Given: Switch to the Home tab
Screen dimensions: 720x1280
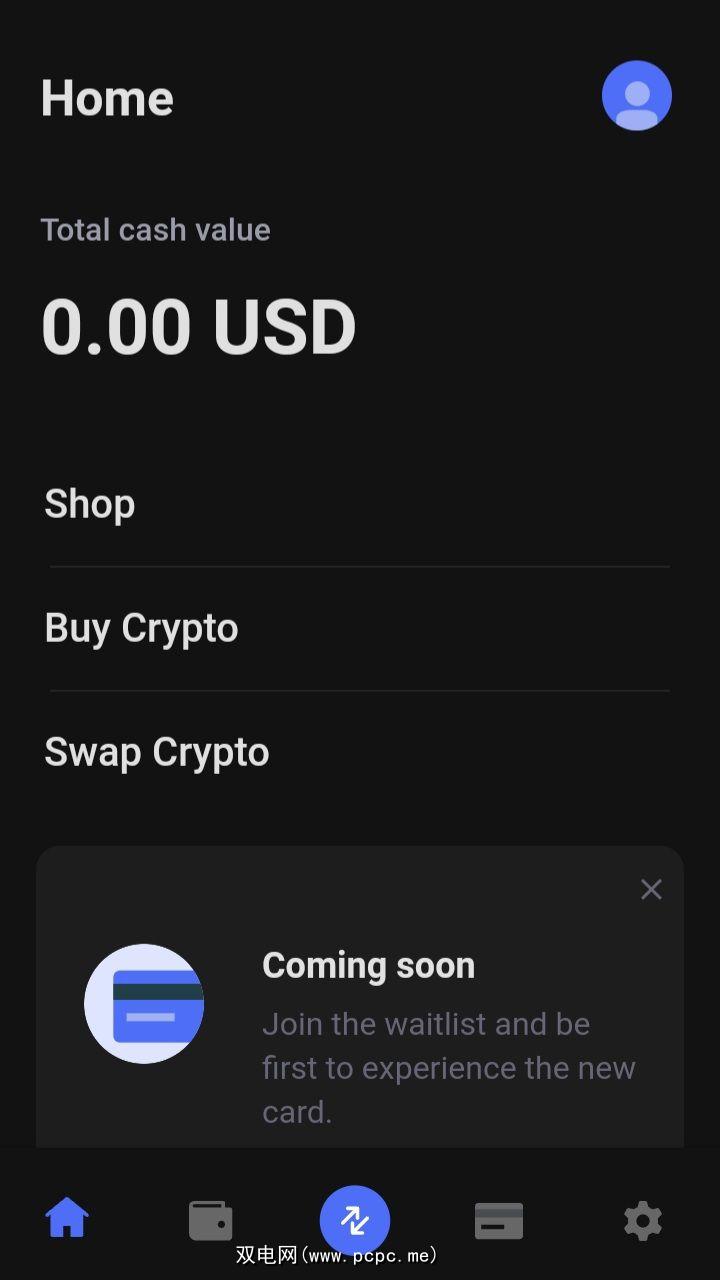Looking at the screenshot, I should pos(67,1220).
